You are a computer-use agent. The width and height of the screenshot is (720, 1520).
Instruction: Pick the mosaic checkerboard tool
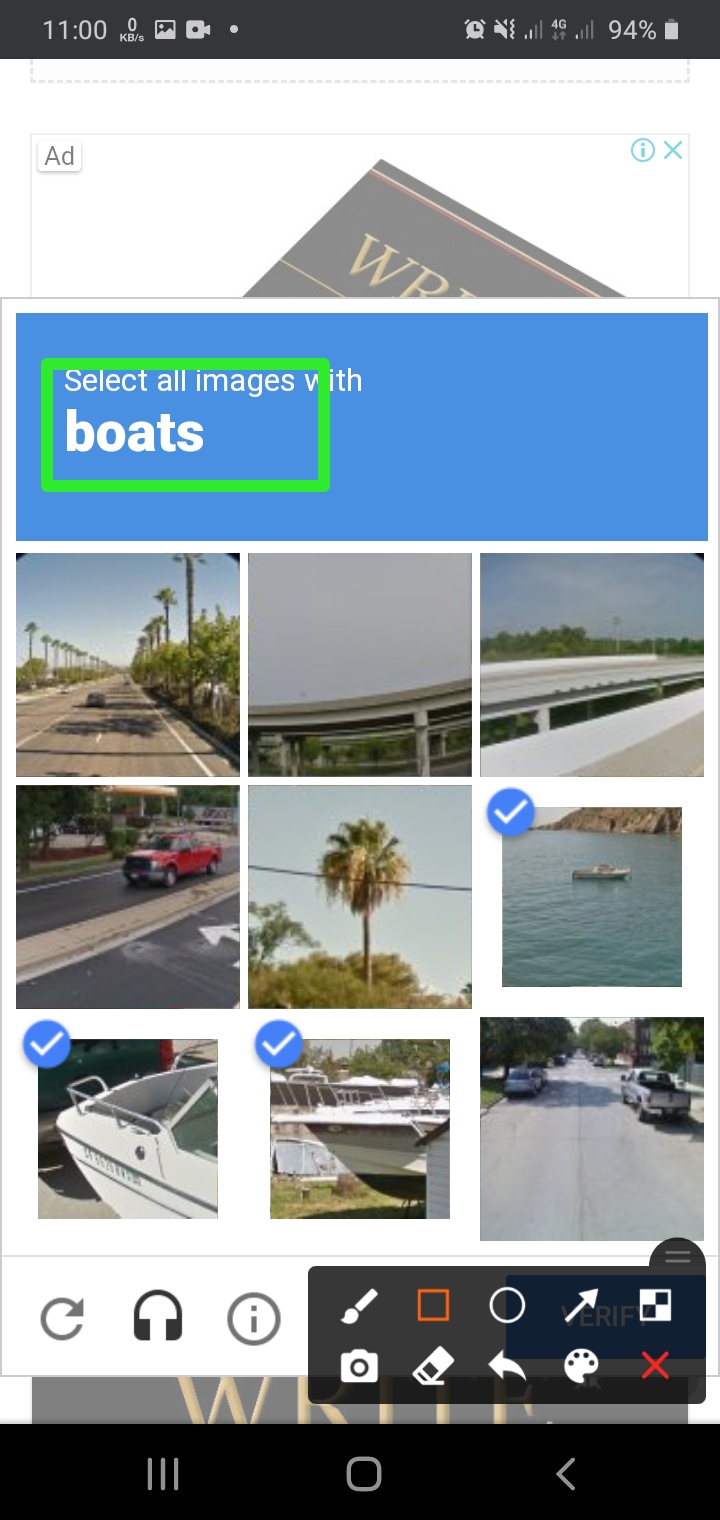[655, 1306]
